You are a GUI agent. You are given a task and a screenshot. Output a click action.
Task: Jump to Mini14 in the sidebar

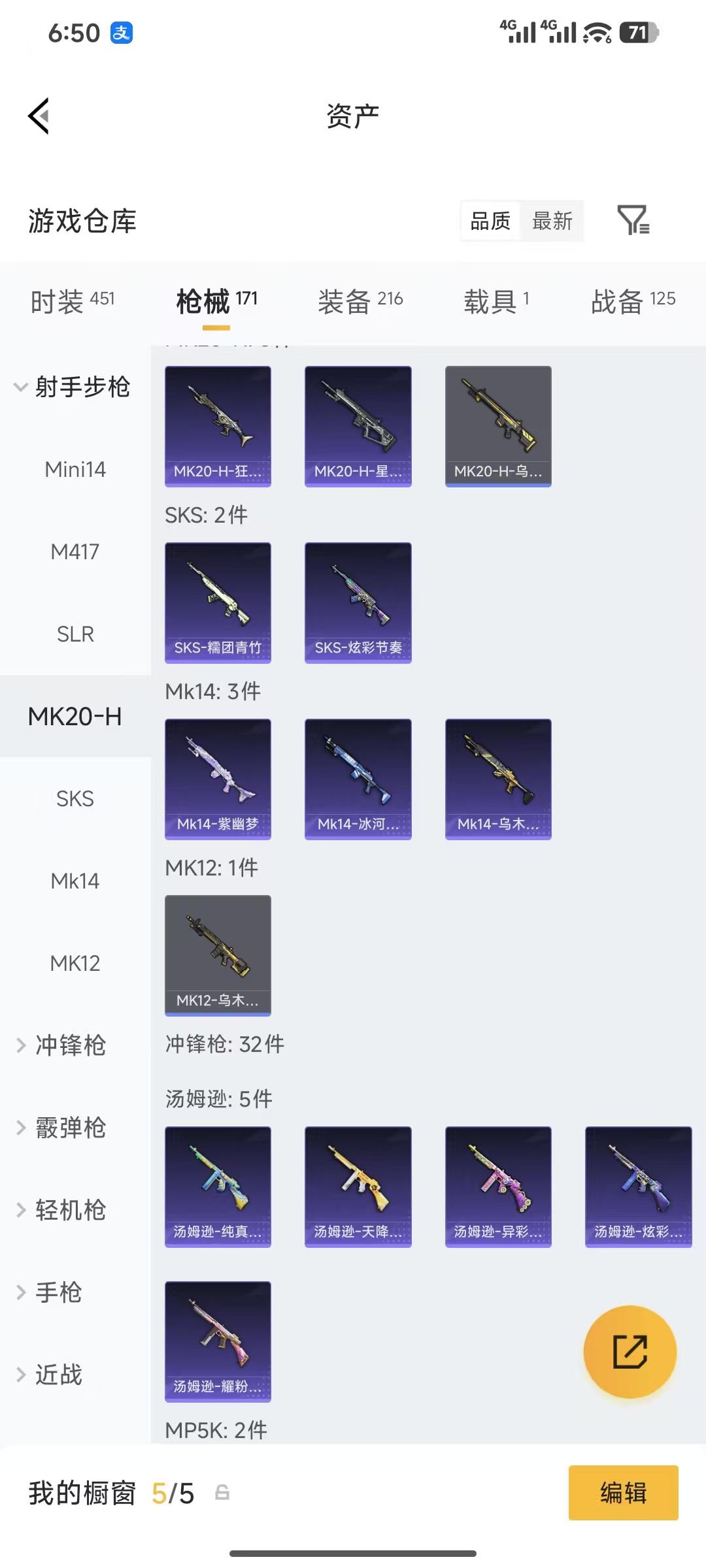click(x=75, y=469)
